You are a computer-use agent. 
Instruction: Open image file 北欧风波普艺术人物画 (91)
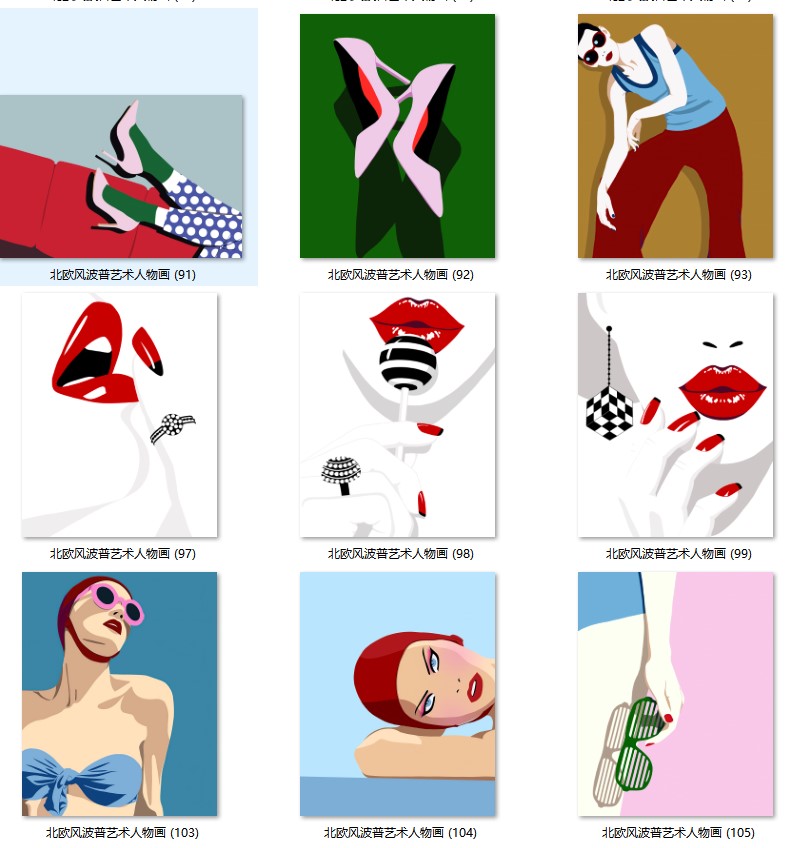pyautogui.click(x=121, y=177)
